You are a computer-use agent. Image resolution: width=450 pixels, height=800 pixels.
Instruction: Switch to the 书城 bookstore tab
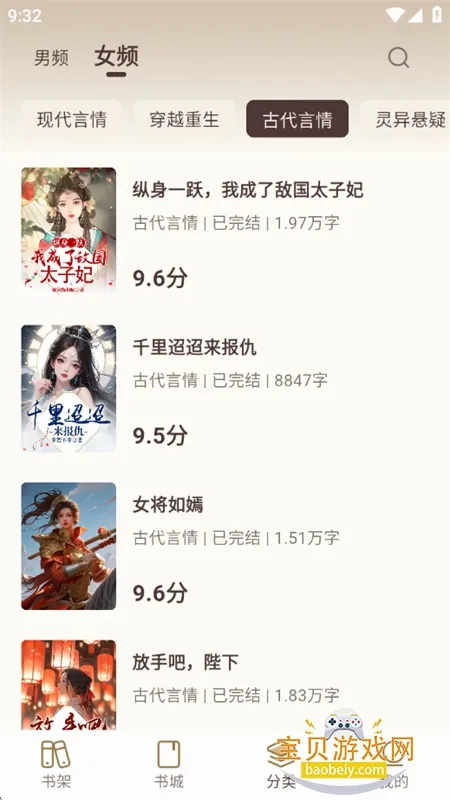pyautogui.click(x=169, y=764)
